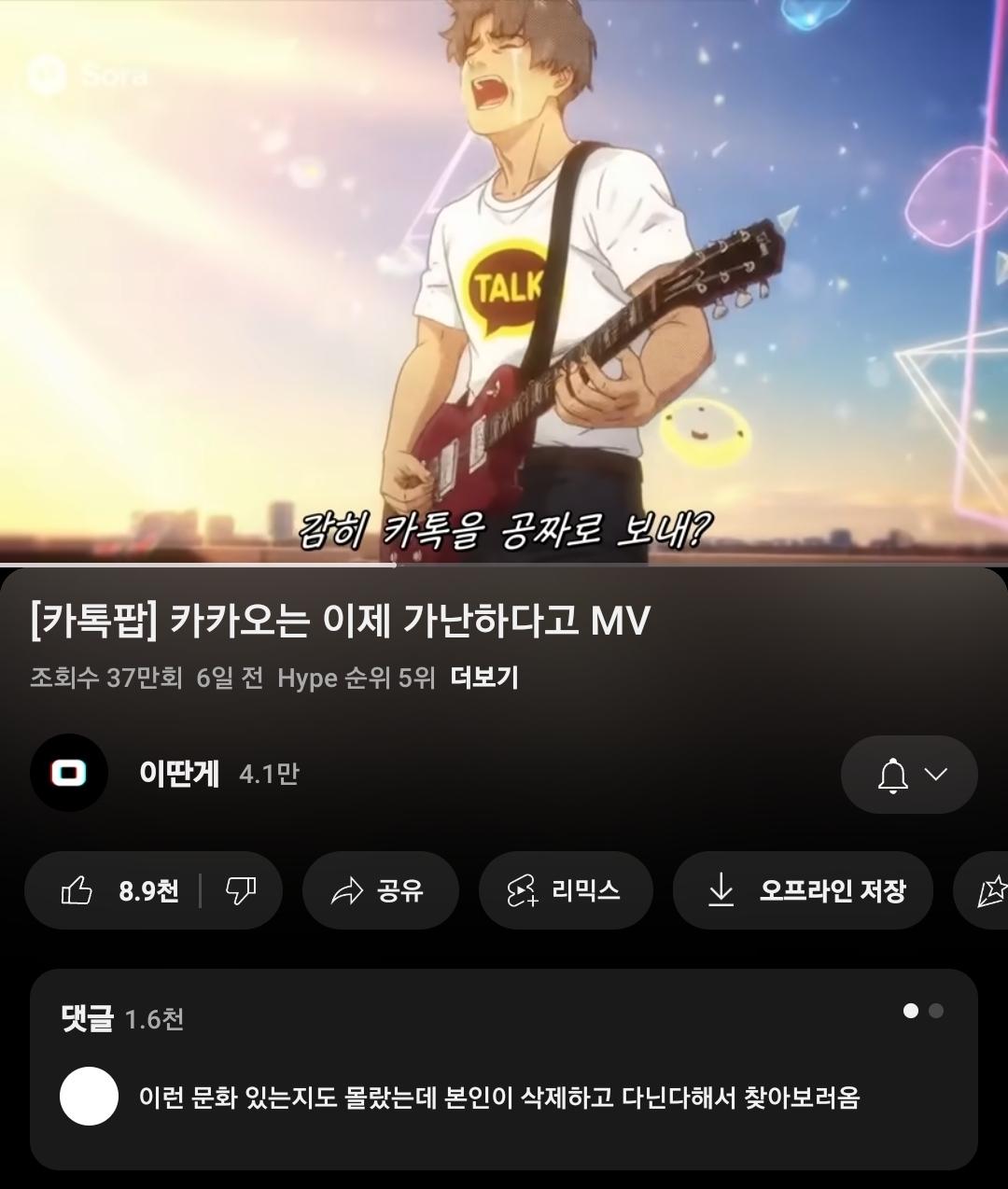
Task: Dislike this video
Action: (x=241, y=890)
